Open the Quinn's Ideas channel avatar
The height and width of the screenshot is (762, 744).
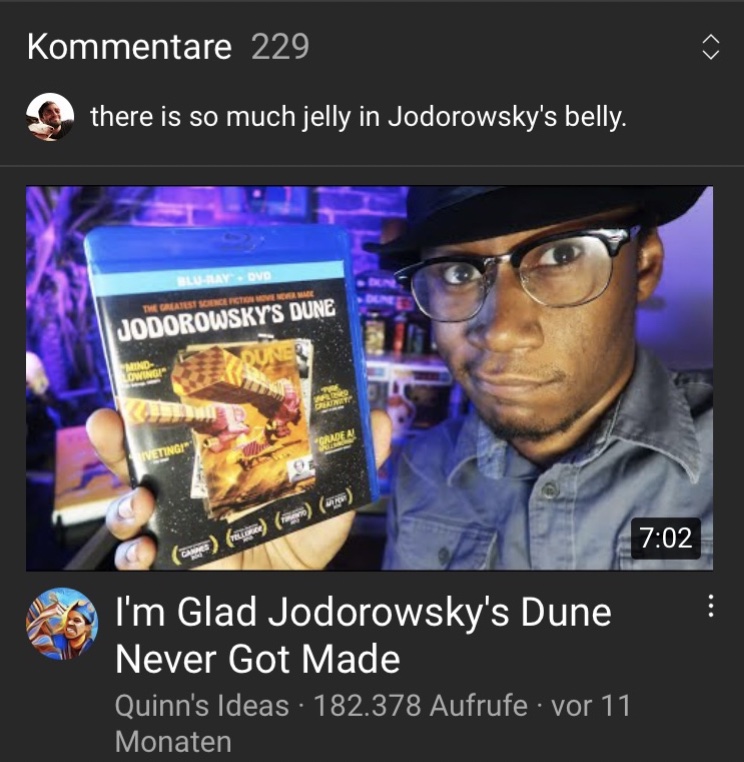(x=62, y=624)
